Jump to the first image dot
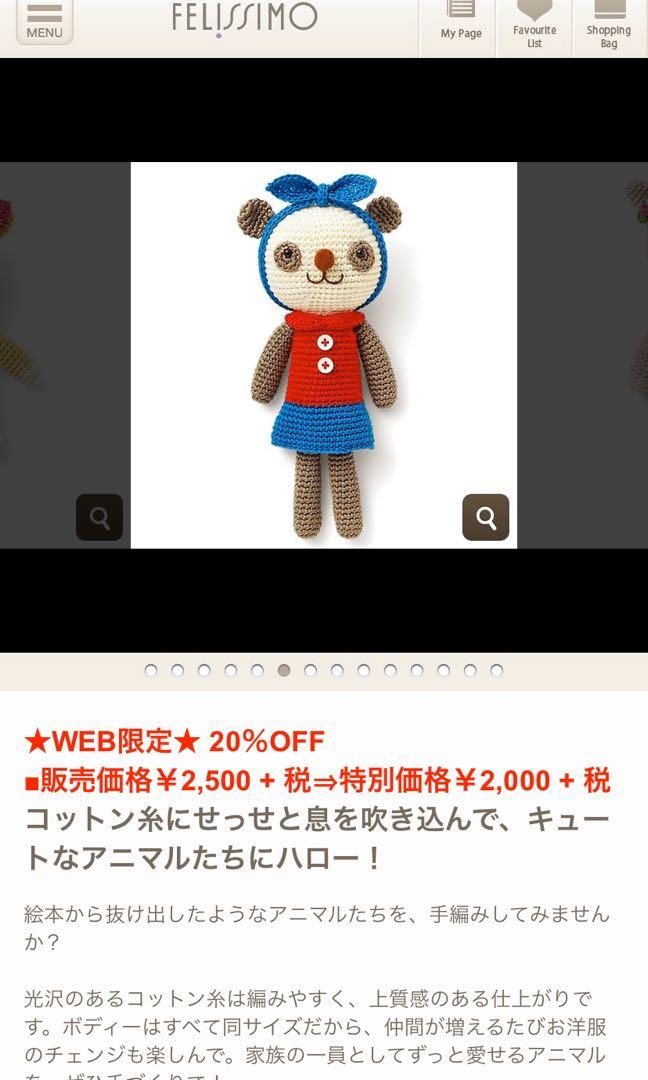 pyautogui.click(x=151, y=670)
